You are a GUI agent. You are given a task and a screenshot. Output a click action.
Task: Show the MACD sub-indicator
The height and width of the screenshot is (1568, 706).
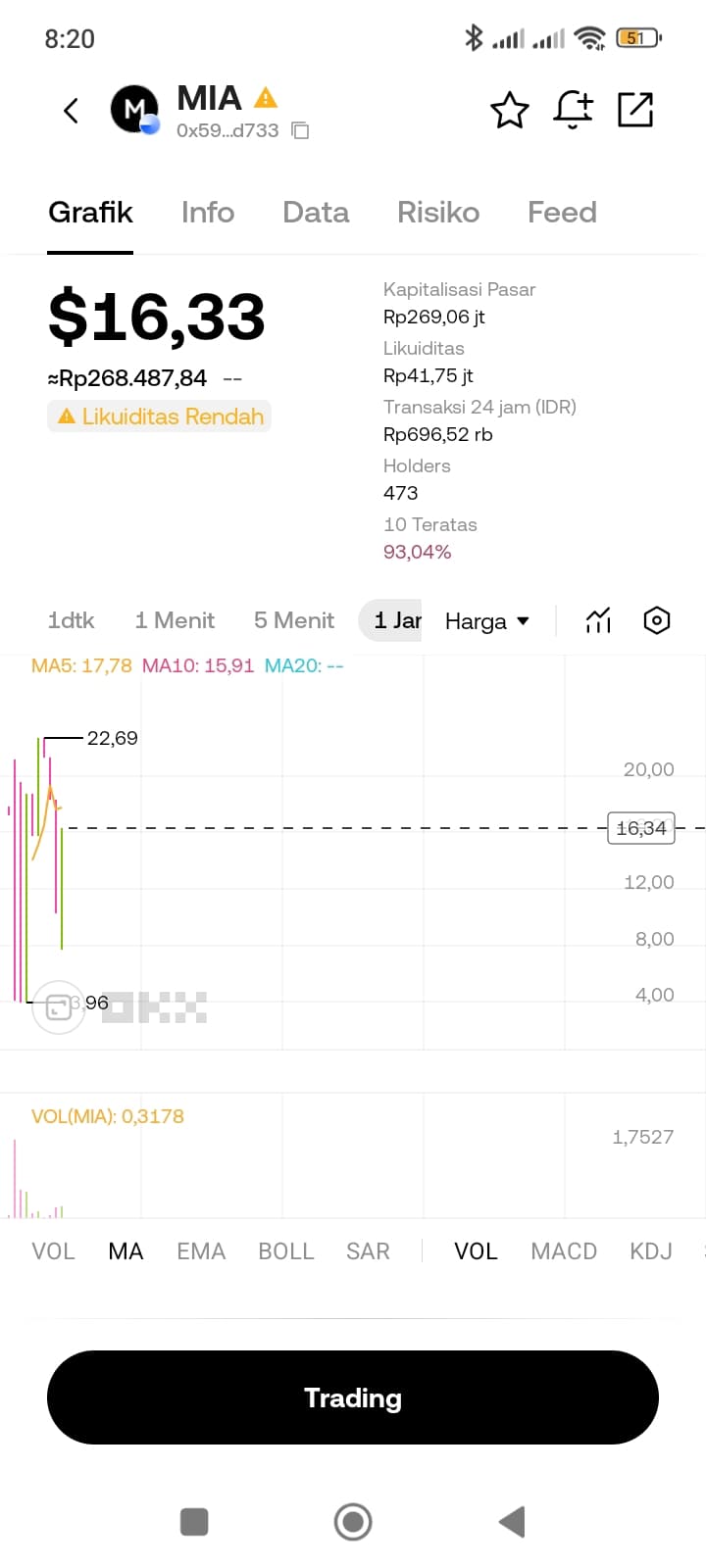(564, 1251)
